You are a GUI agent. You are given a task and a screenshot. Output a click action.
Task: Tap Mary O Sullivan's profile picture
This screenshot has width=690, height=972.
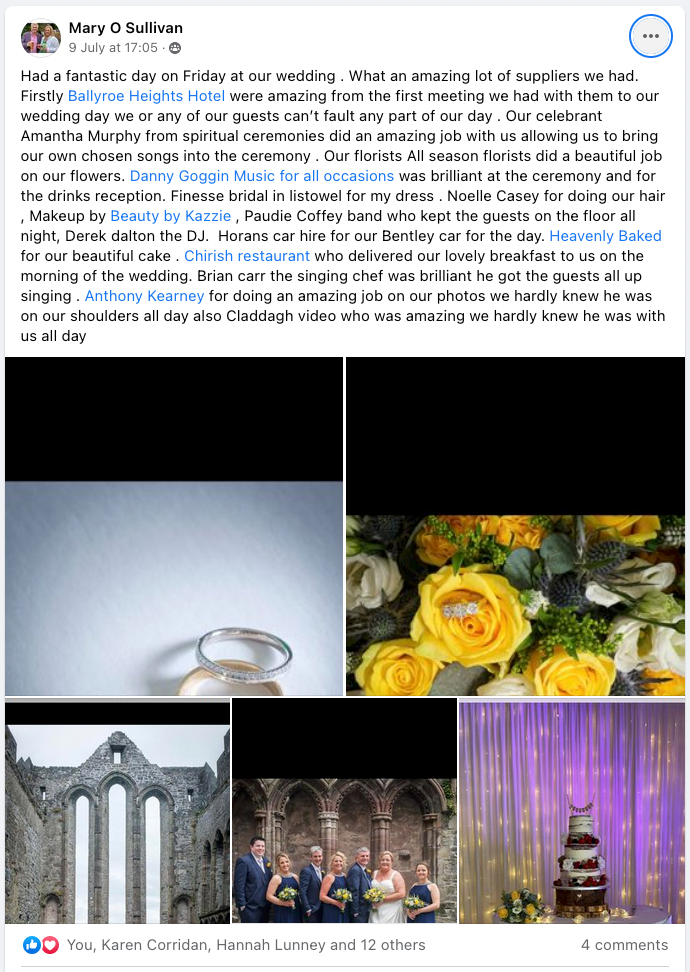[x=41, y=38]
